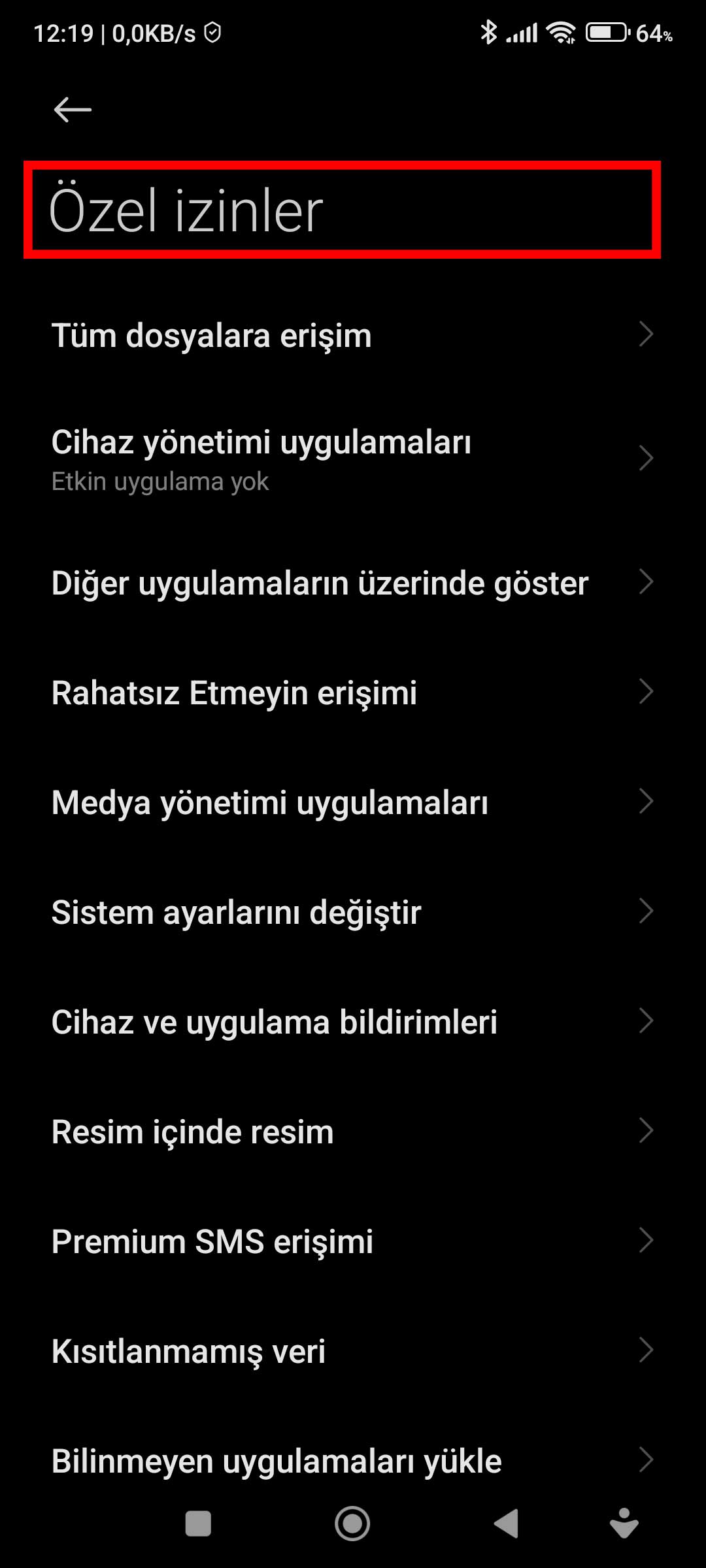Open Resim içinde resim settings
This screenshot has height=1568, width=706.
pos(353,1132)
